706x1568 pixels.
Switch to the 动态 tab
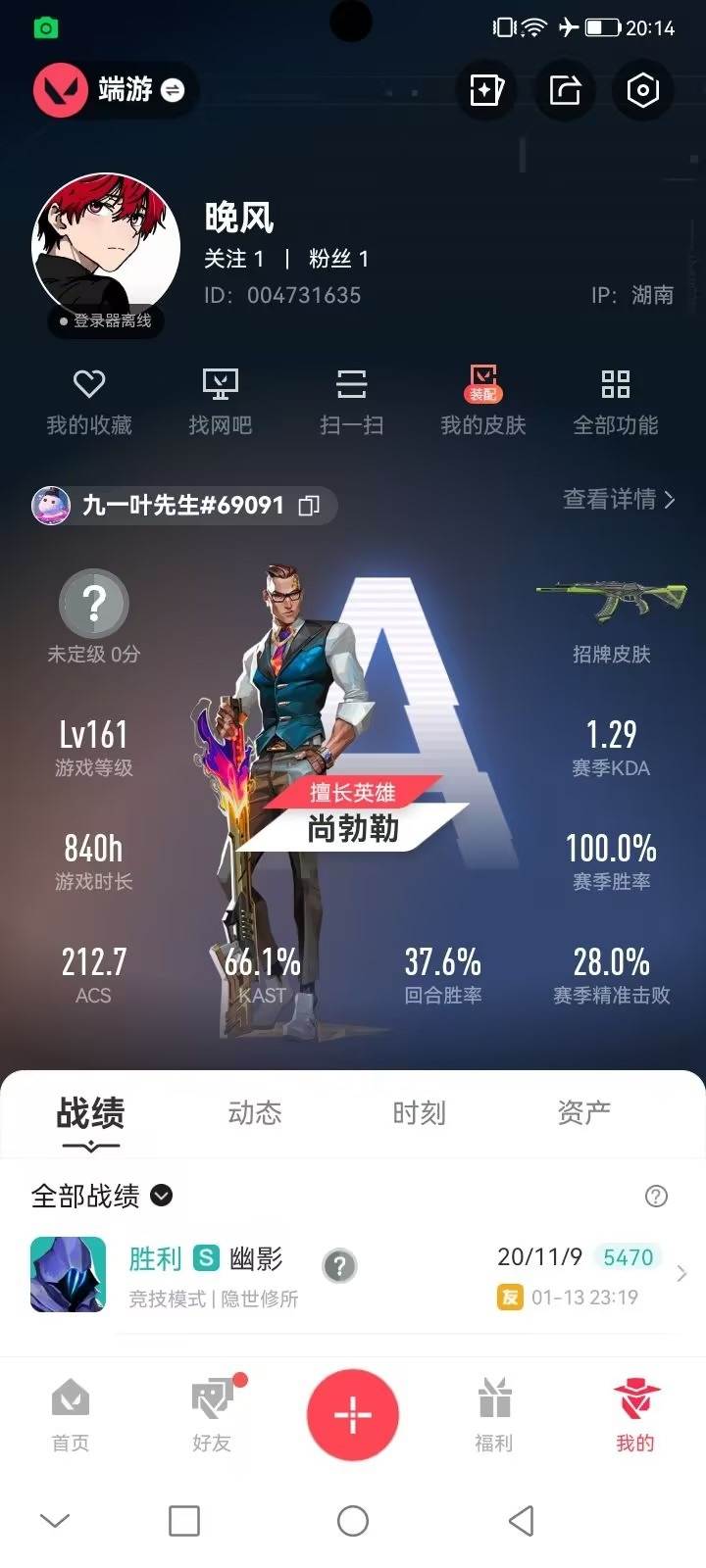(x=255, y=1113)
